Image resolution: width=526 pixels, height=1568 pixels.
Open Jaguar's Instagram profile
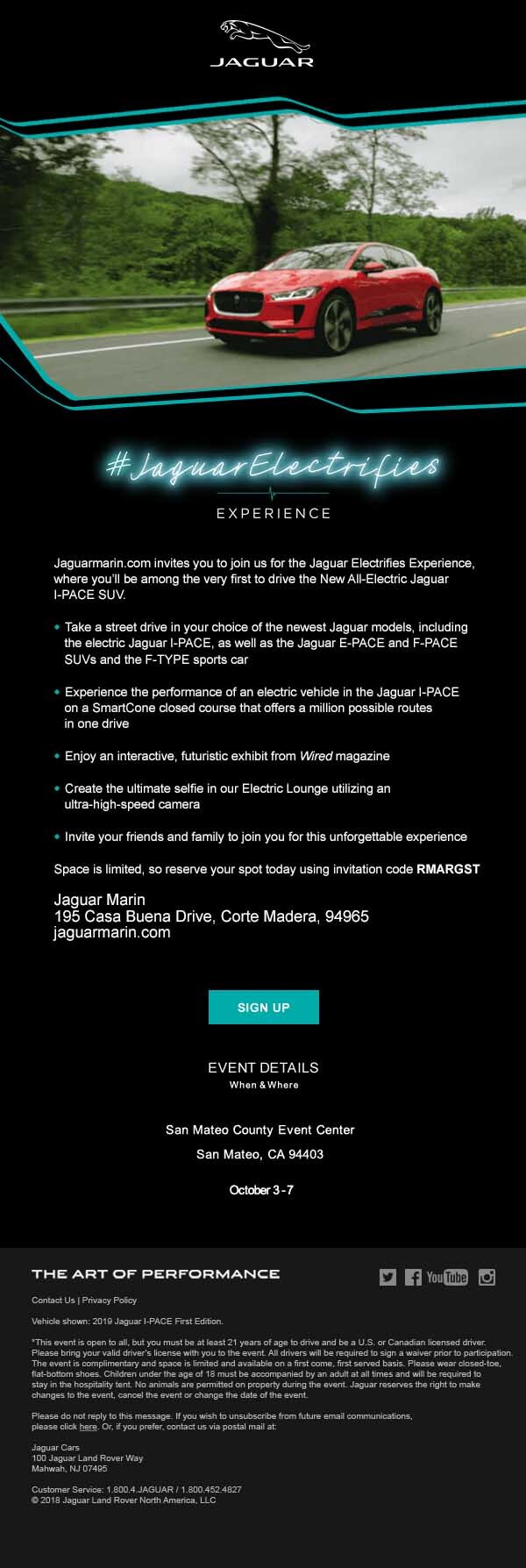point(487,1277)
